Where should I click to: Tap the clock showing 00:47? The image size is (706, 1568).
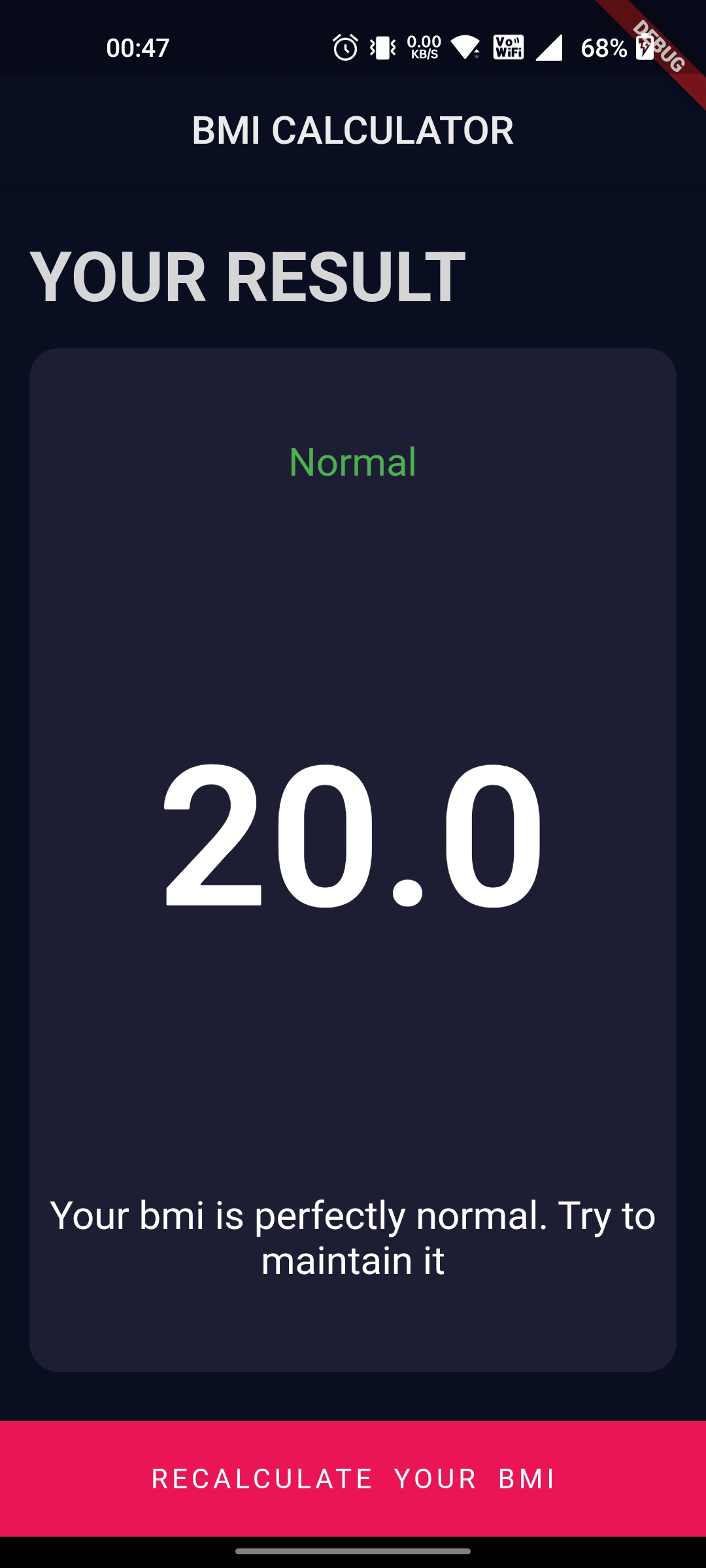pos(137,46)
